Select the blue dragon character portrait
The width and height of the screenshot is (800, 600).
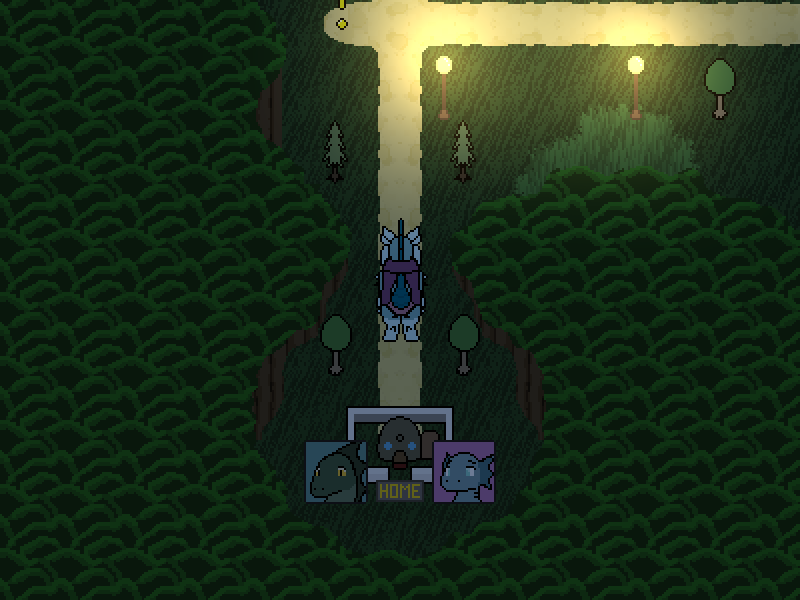pos(464,471)
